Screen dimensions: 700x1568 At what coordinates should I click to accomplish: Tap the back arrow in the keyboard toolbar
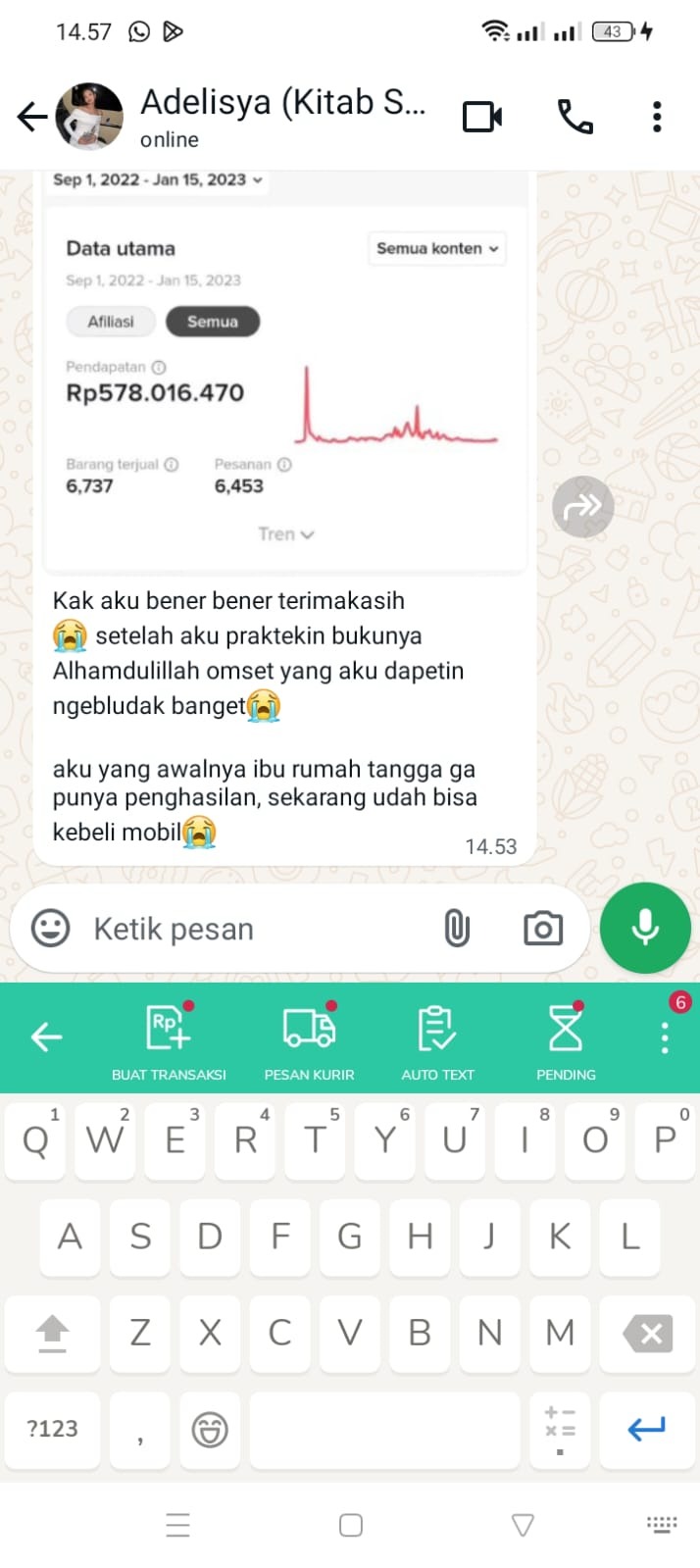point(46,1037)
